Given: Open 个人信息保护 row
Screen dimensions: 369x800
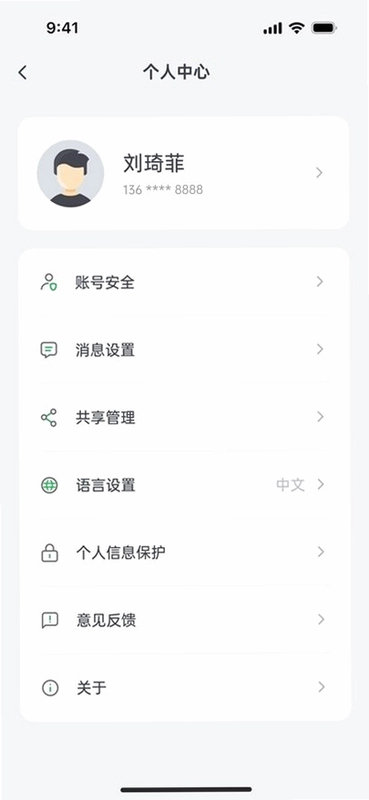Looking at the screenshot, I should 184,553.
